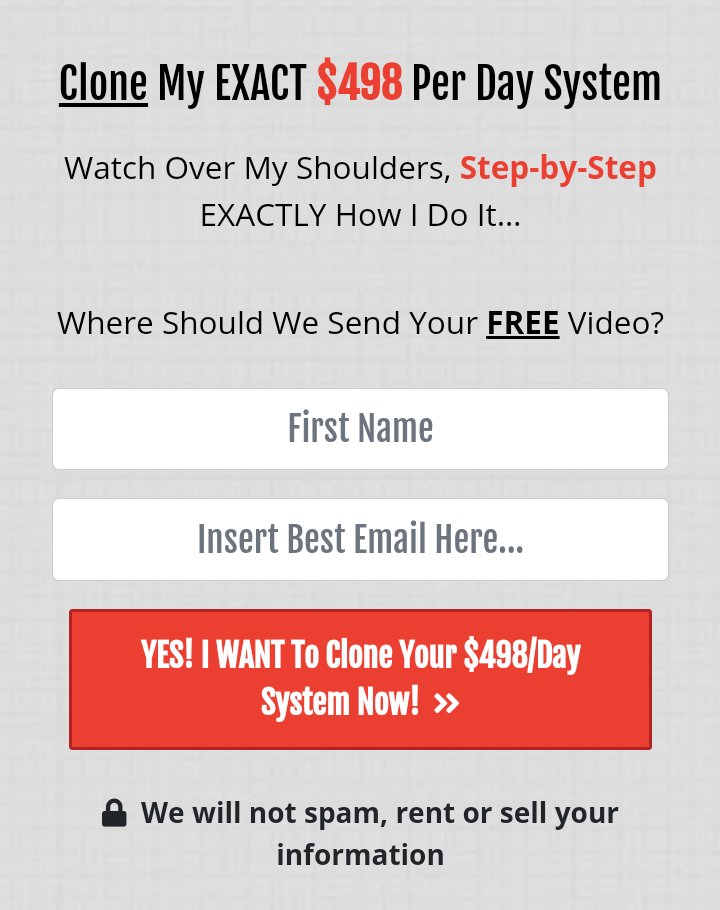Tap the First Name field
The width and height of the screenshot is (720, 910).
point(360,429)
